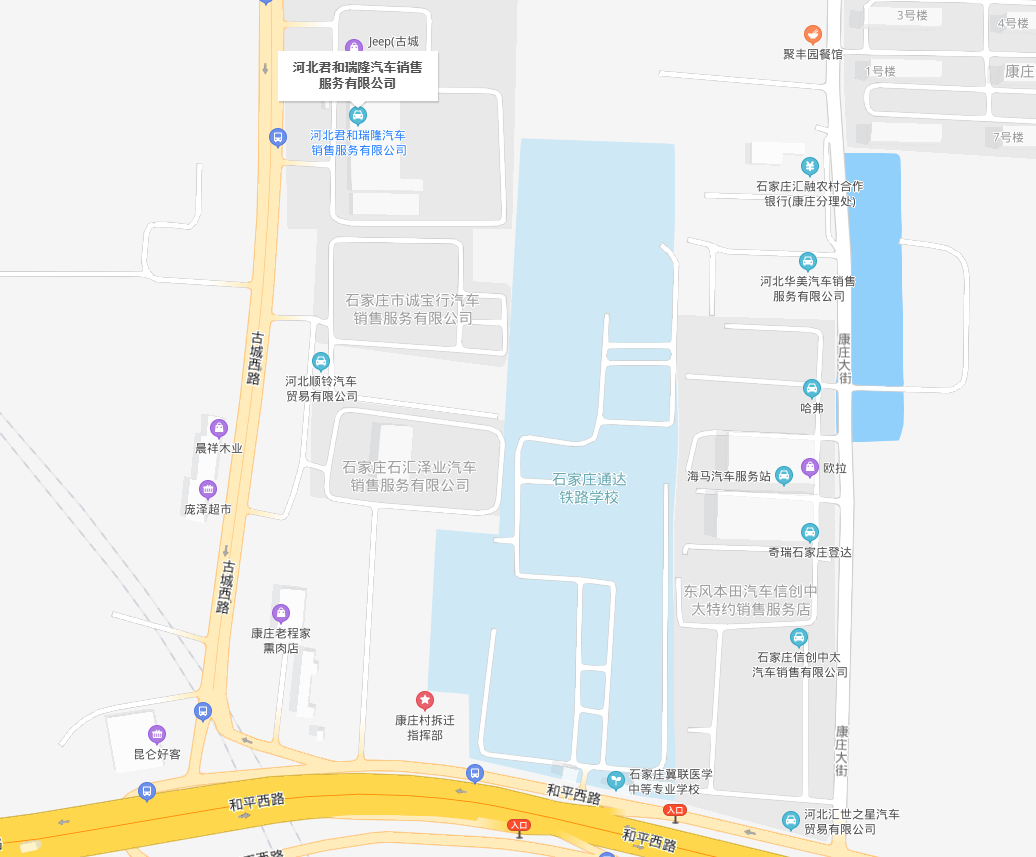Open the 昆仑好客 store marker

(x=156, y=734)
